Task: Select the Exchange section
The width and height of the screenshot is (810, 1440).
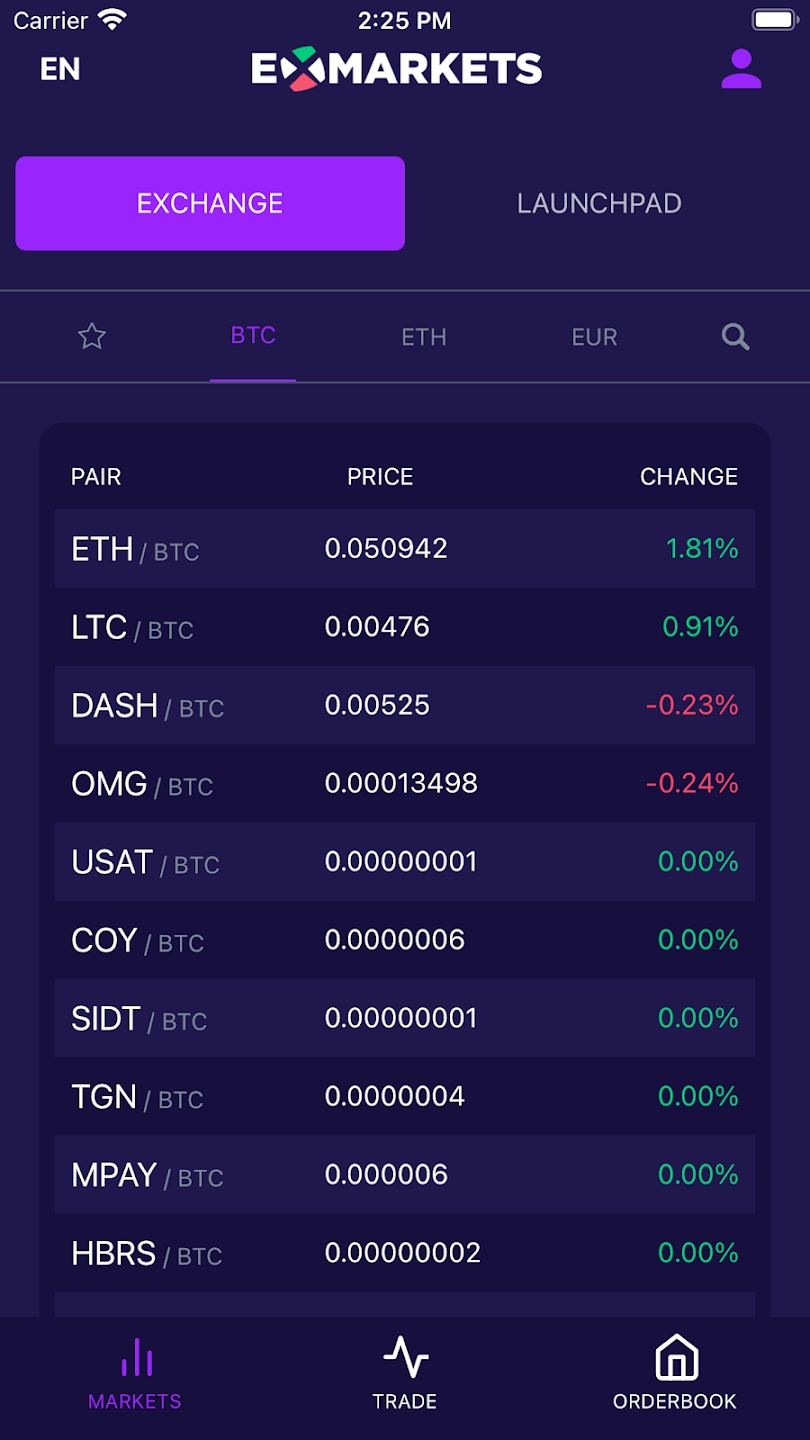Action: 210,203
